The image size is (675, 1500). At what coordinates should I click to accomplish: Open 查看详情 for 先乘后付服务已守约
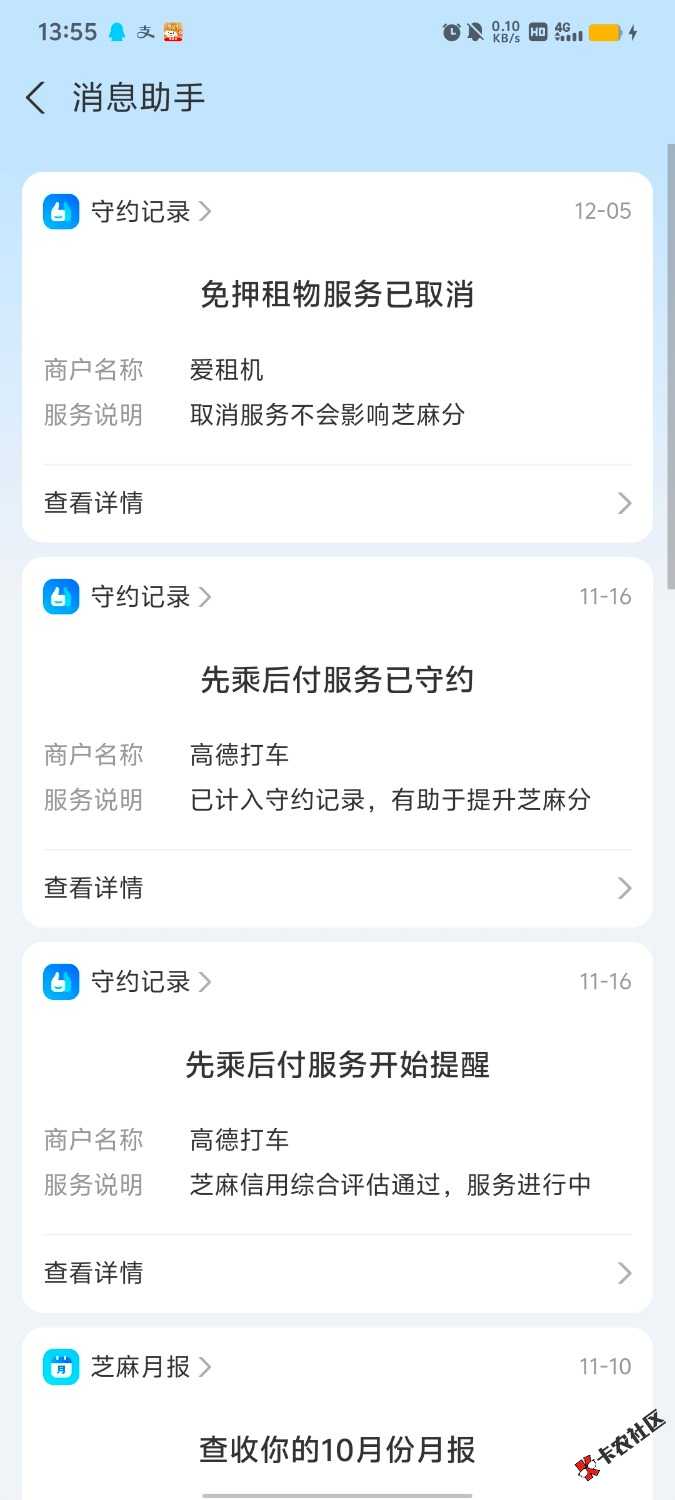point(337,888)
